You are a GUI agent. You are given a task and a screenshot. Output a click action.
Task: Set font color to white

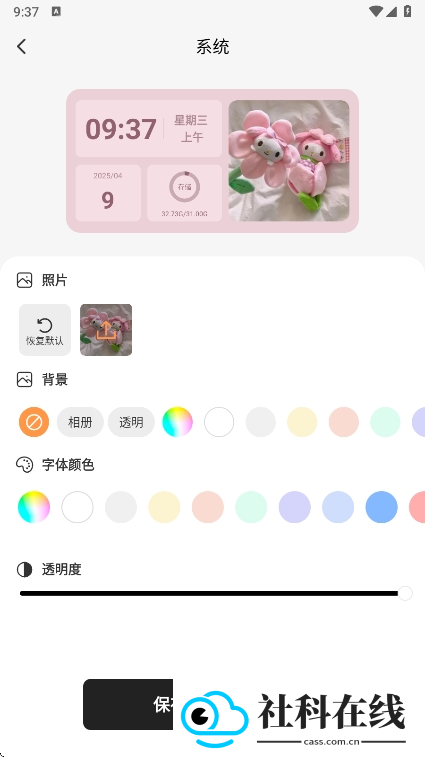coord(77,507)
